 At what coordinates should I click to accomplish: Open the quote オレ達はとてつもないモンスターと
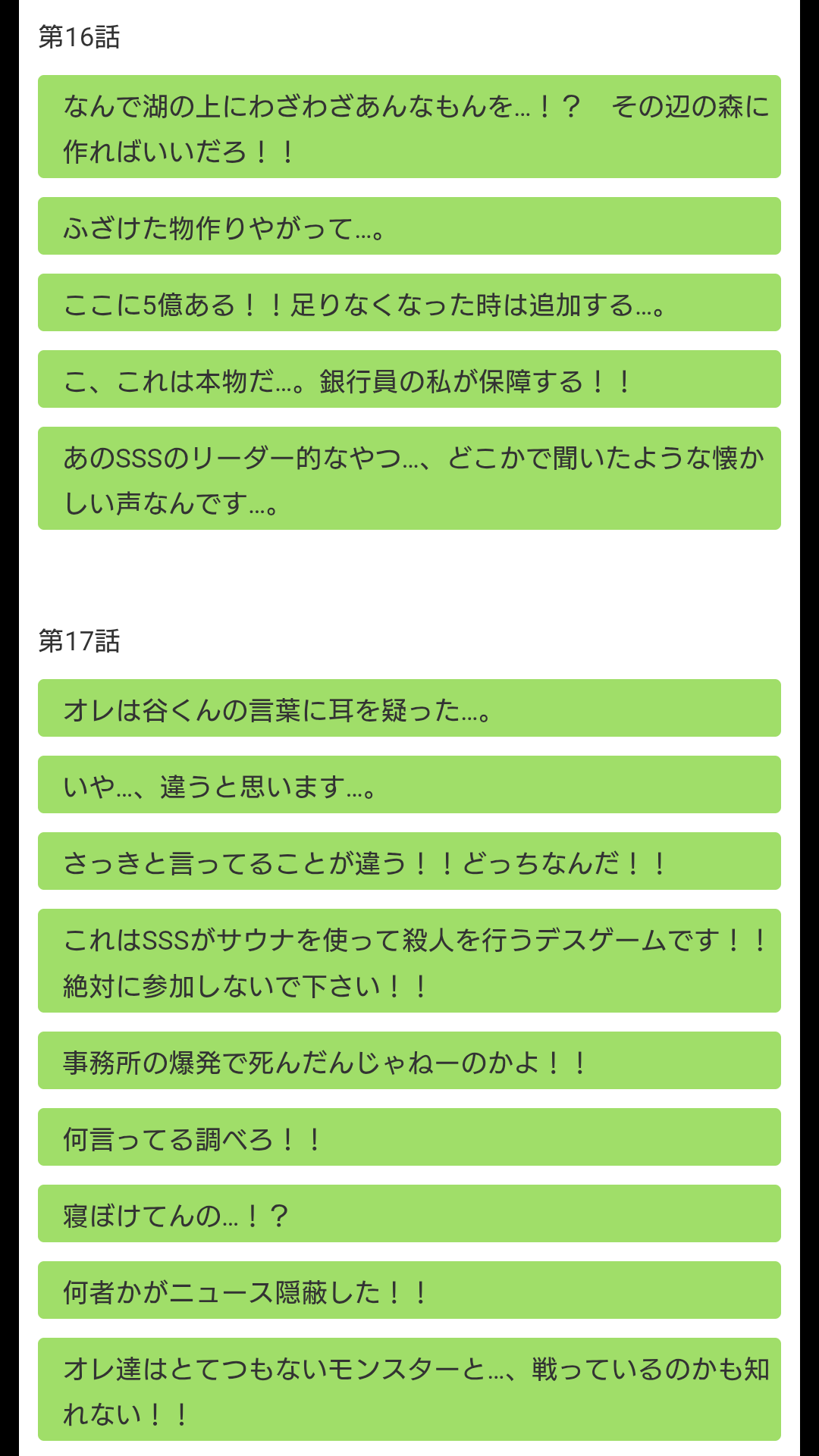coord(409,1389)
